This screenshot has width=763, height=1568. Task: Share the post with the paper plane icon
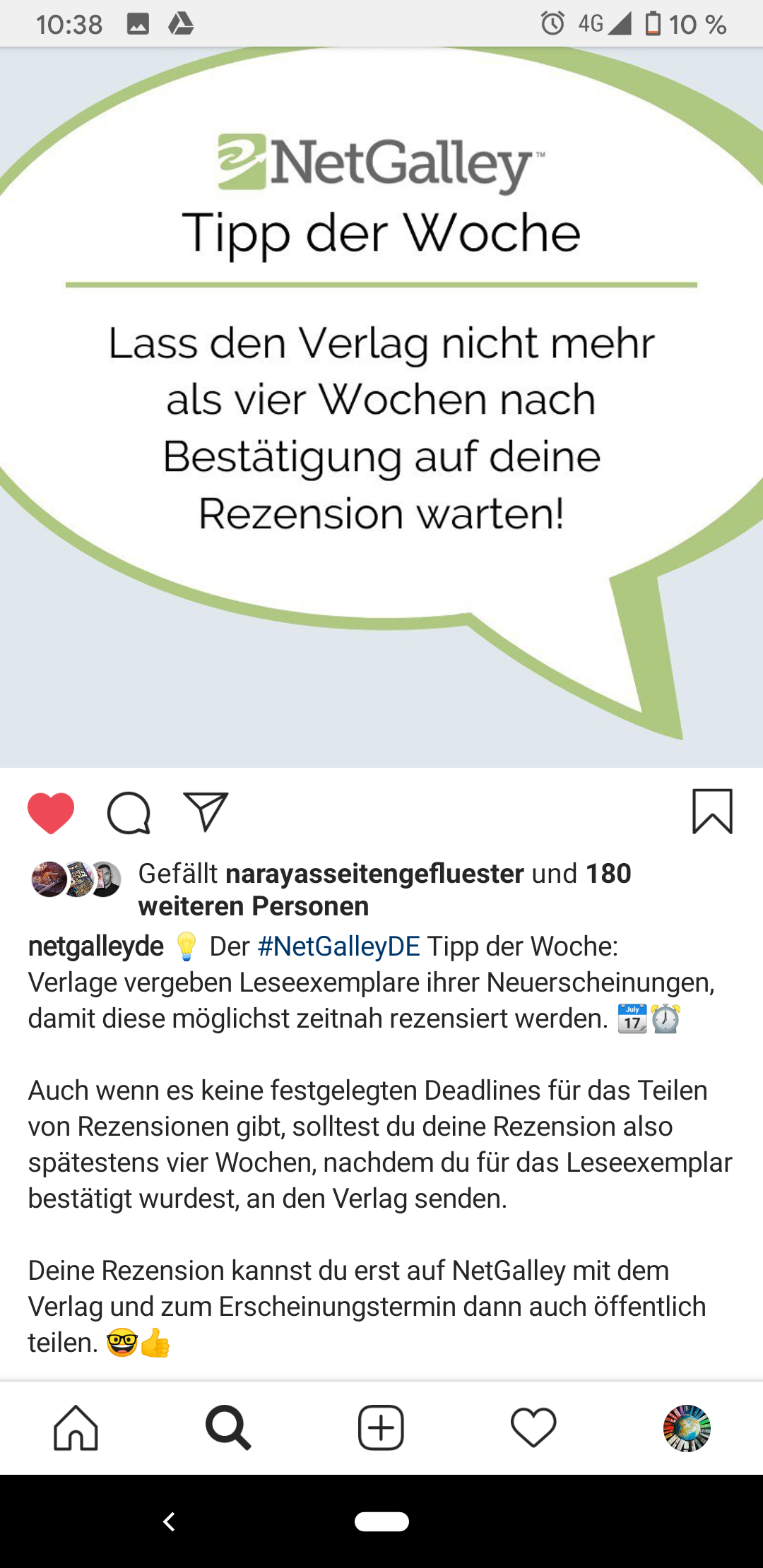(x=206, y=812)
